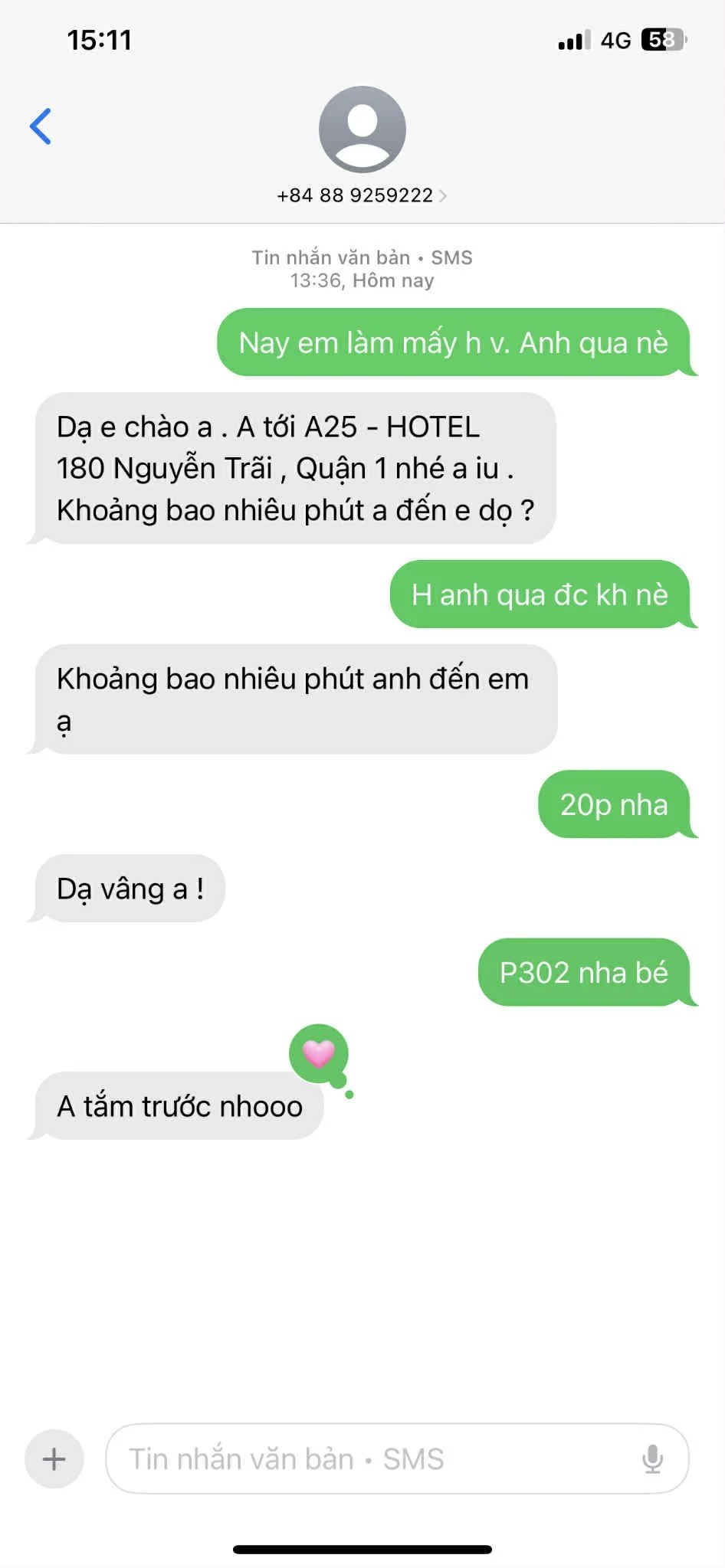Start voice dictation with the microphone
The width and height of the screenshot is (725, 1568).
(652, 1458)
